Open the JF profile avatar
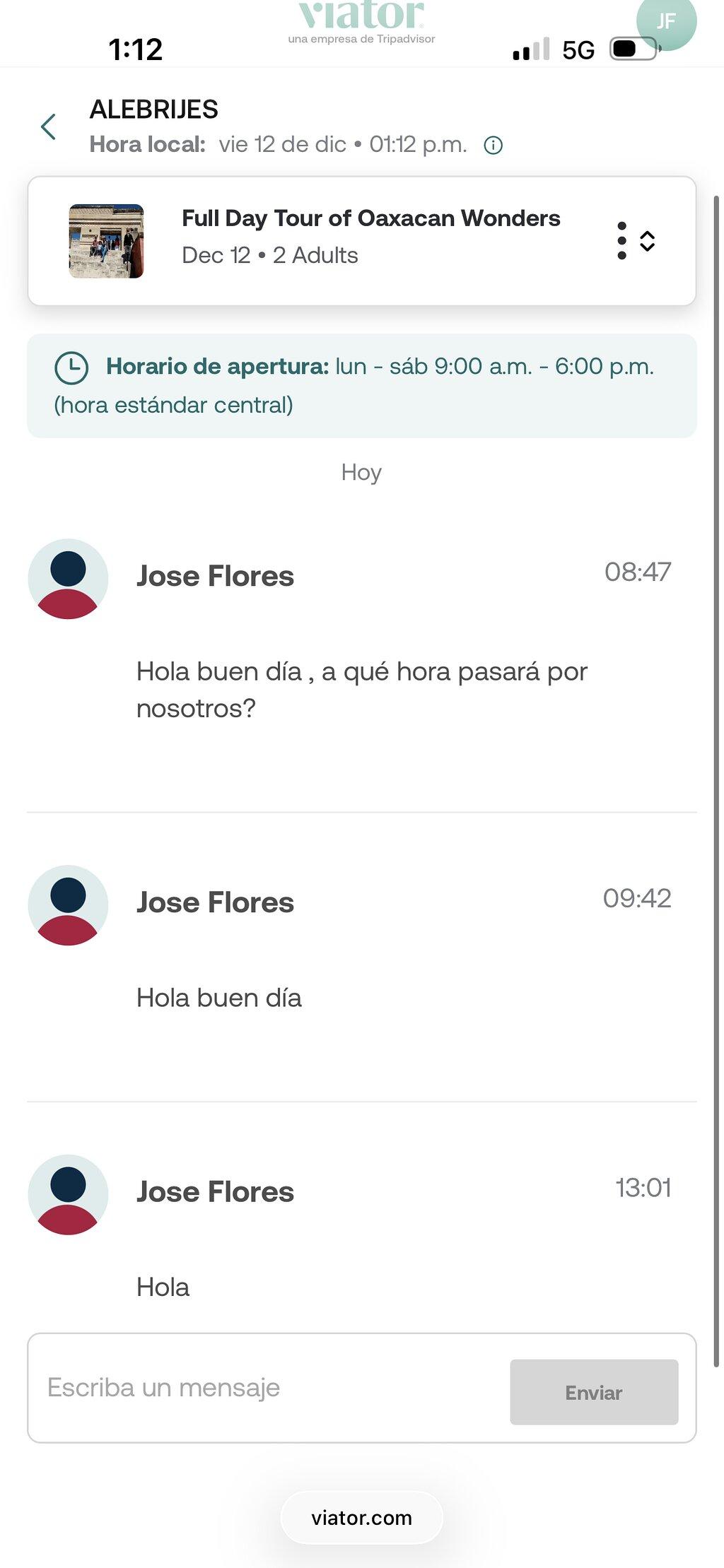This screenshot has width=724, height=1568. [x=666, y=21]
